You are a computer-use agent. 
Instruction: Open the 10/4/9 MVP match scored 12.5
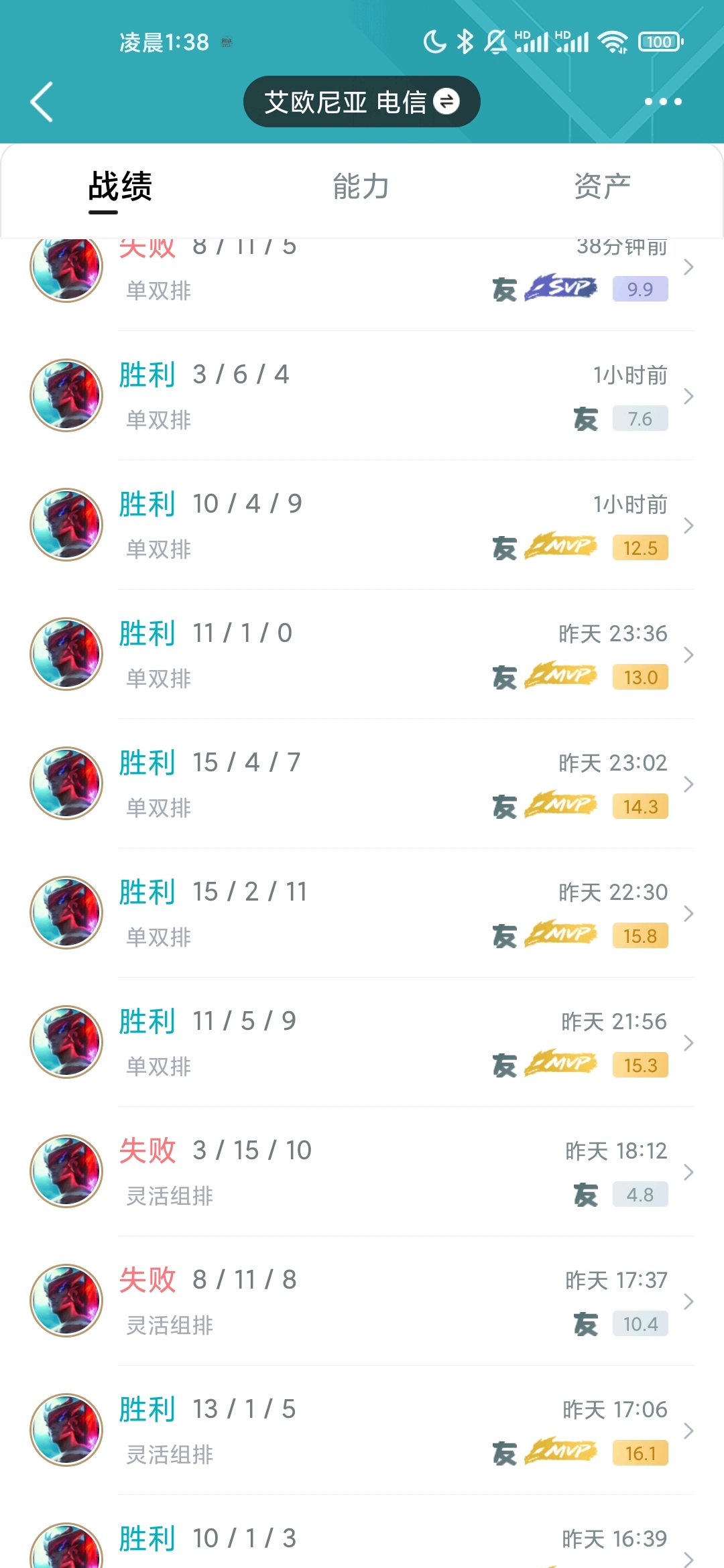click(x=362, y=525)
